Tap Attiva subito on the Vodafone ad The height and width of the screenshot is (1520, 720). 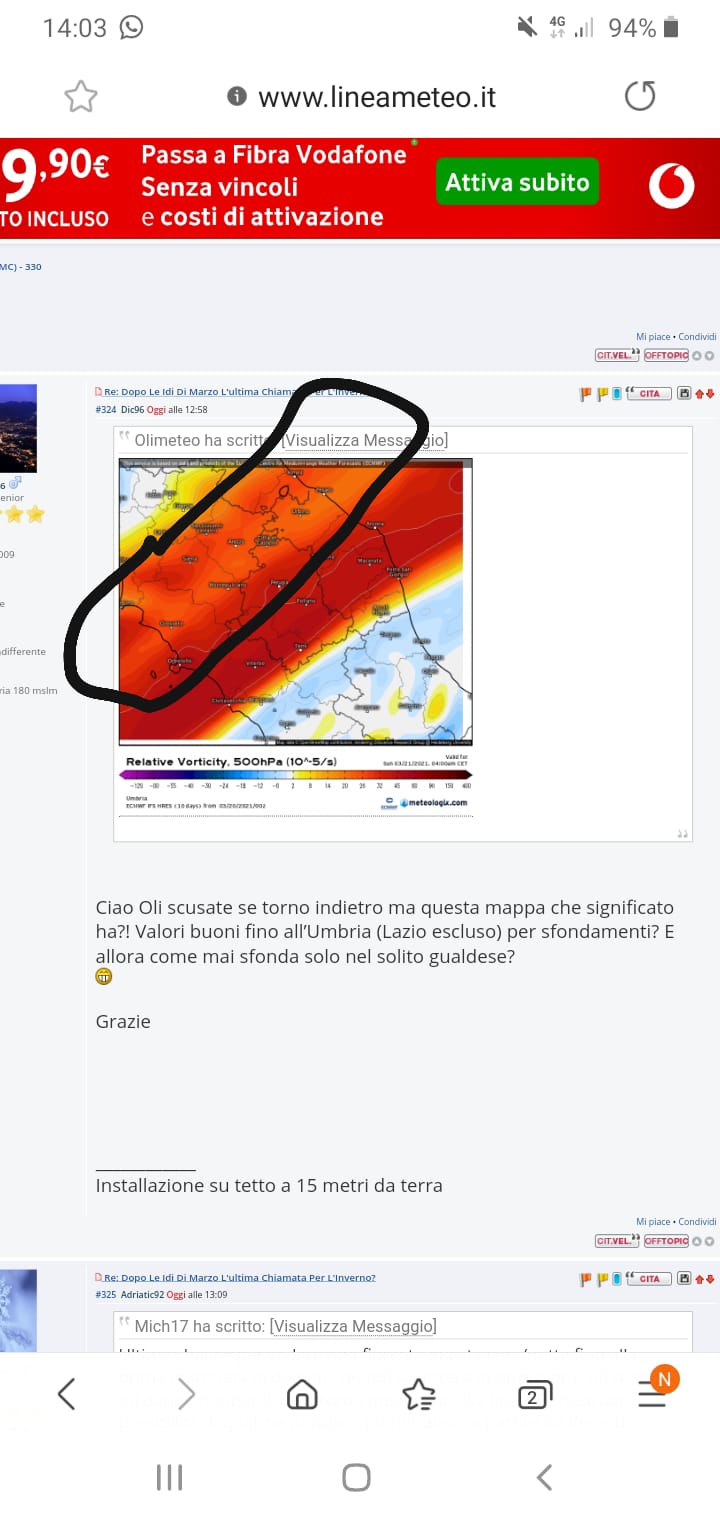coord(517,183)
